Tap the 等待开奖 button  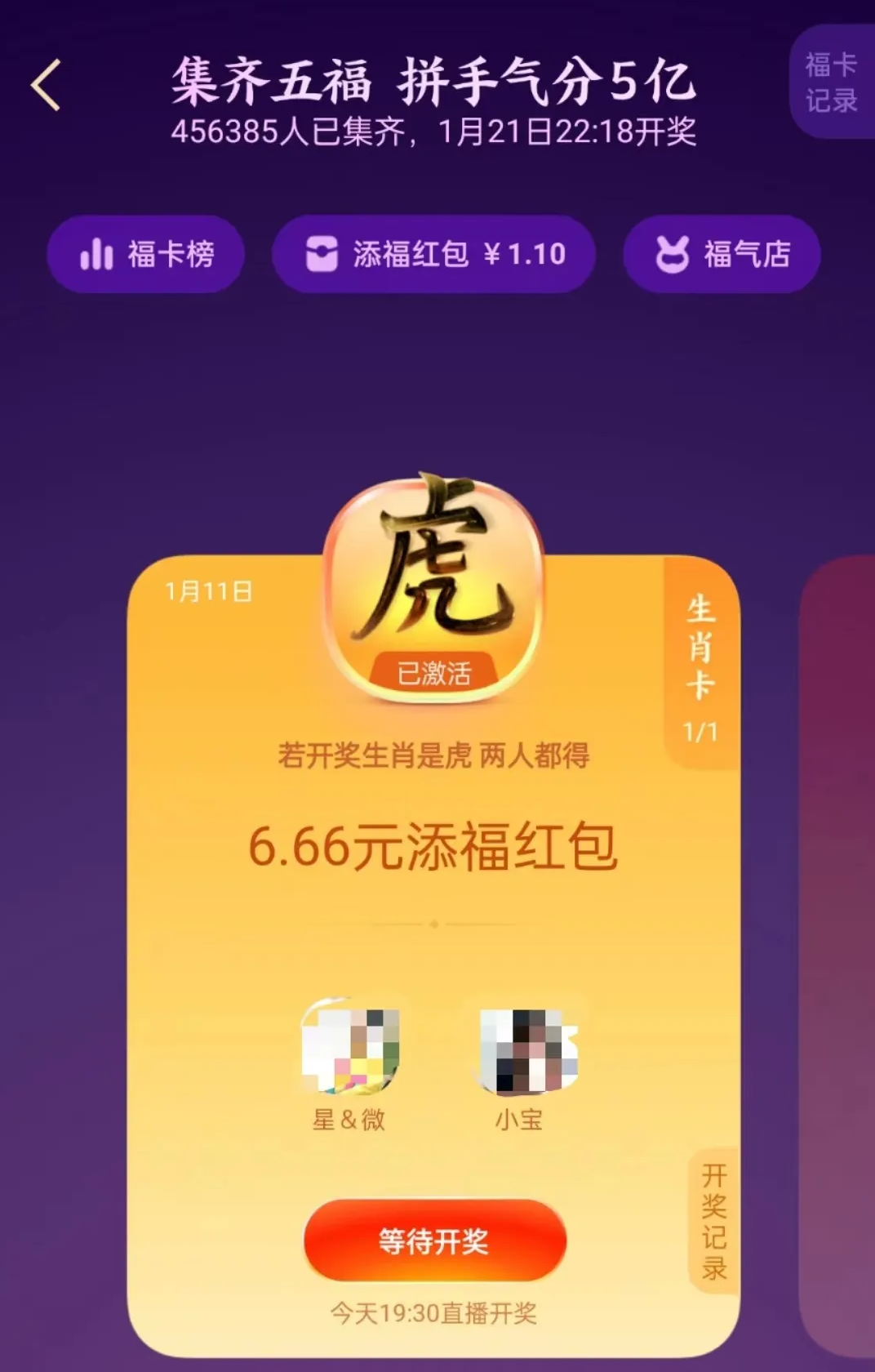point(434,1241)
